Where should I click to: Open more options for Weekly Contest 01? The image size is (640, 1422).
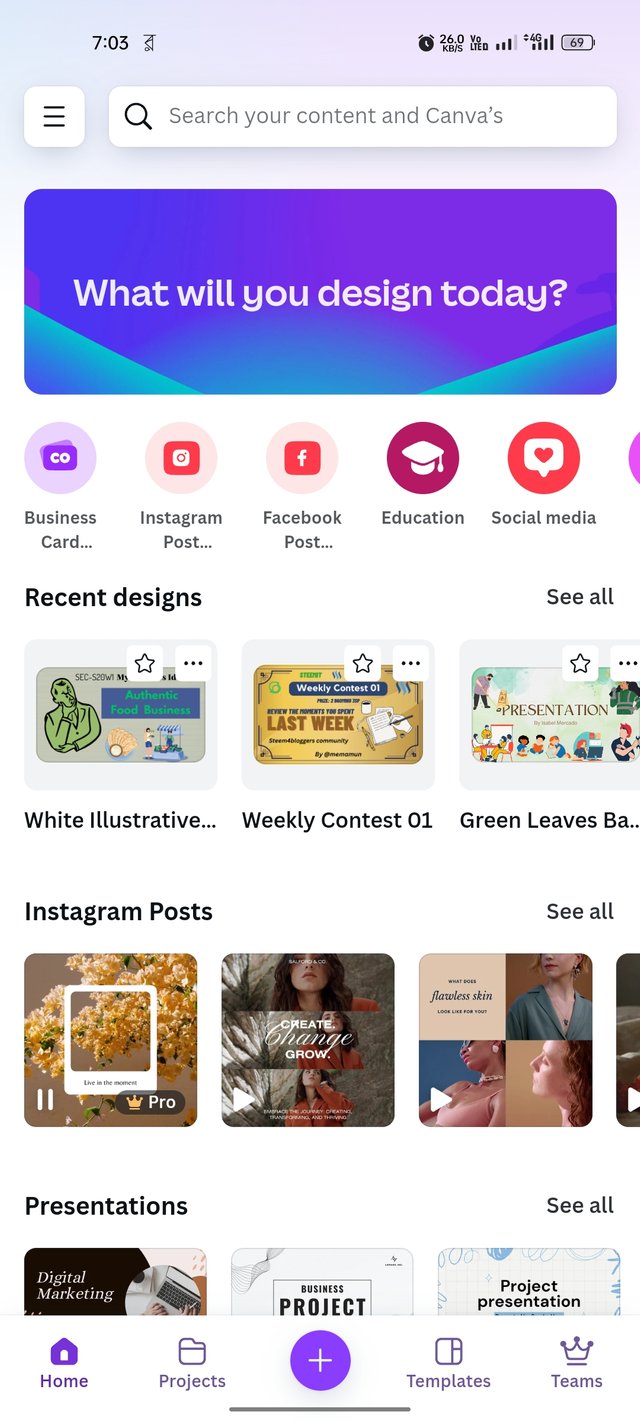pyautogui.click(x=411, y=663)
